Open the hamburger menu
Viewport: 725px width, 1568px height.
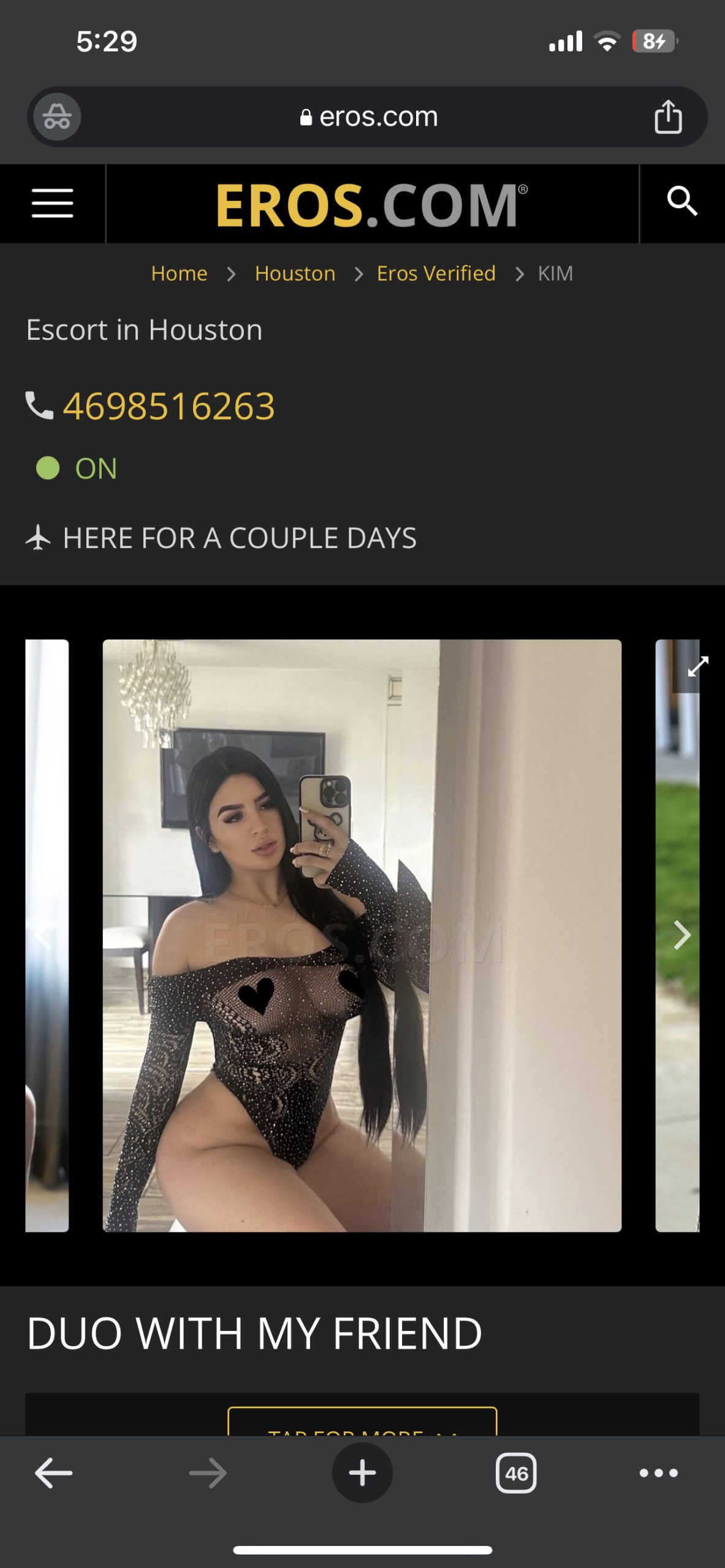(53, 203)
